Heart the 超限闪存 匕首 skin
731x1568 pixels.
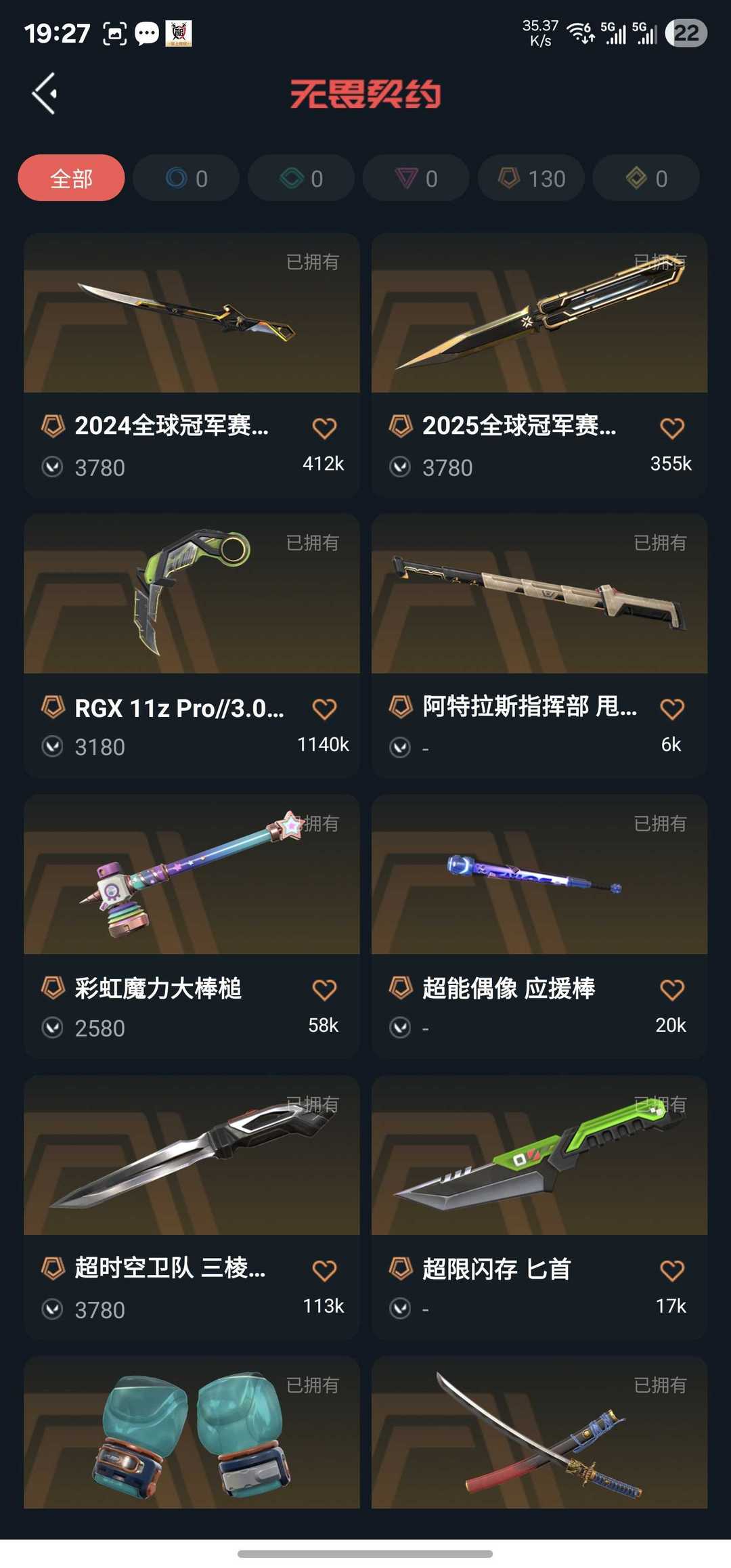(x=671, y=1271)
